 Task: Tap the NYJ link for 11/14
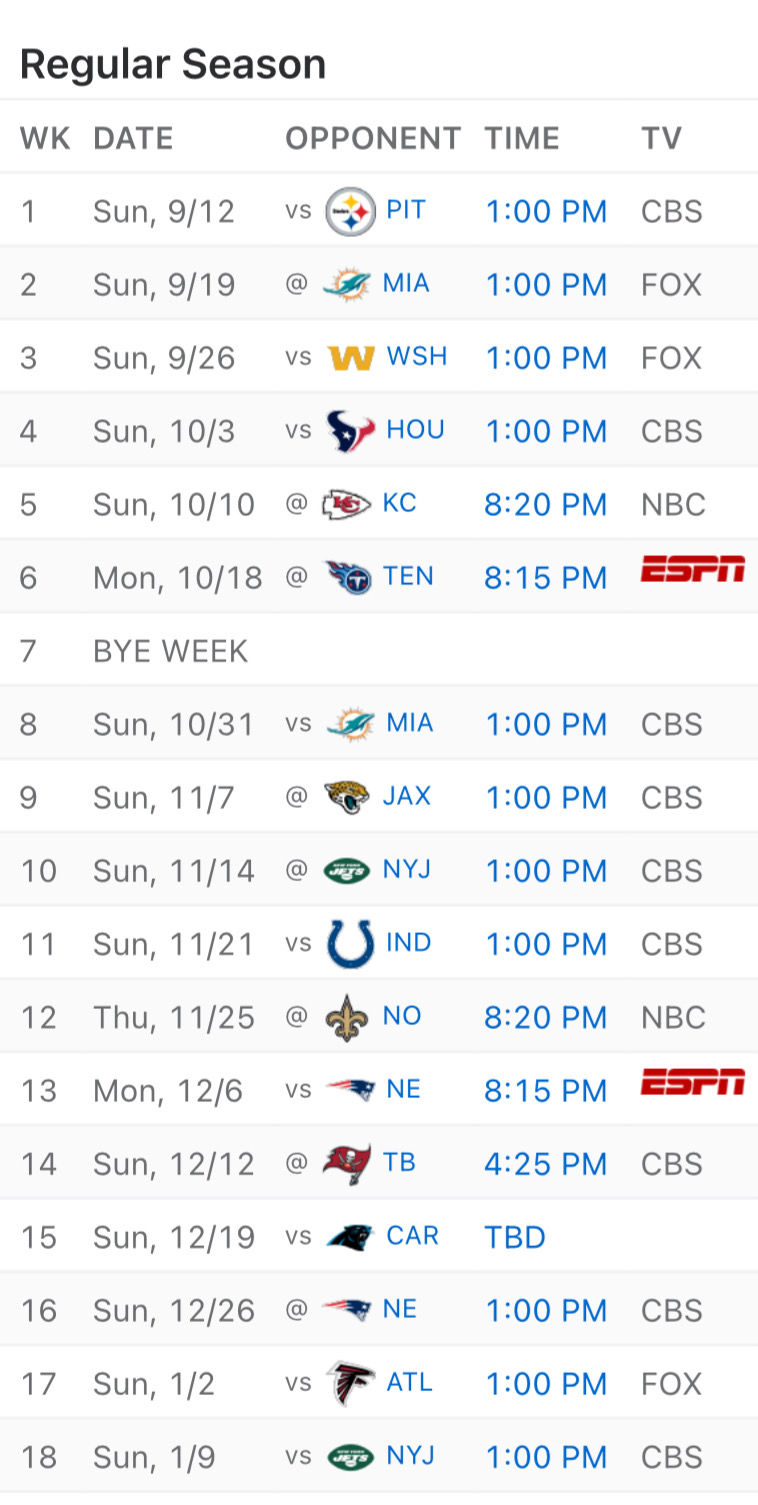click(x=407, y=869)
